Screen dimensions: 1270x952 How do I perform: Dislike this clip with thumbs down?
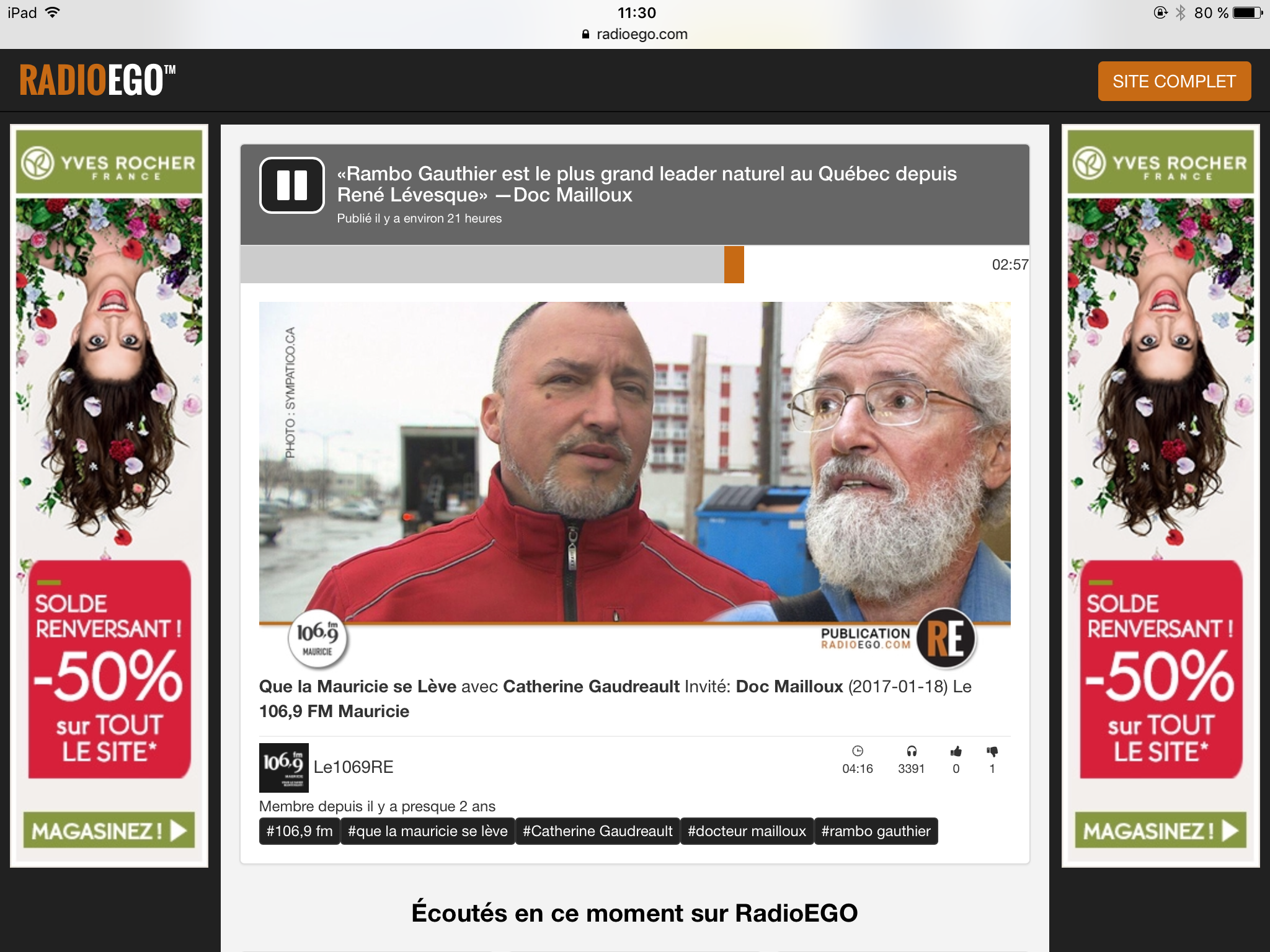[x=992, y=752]
